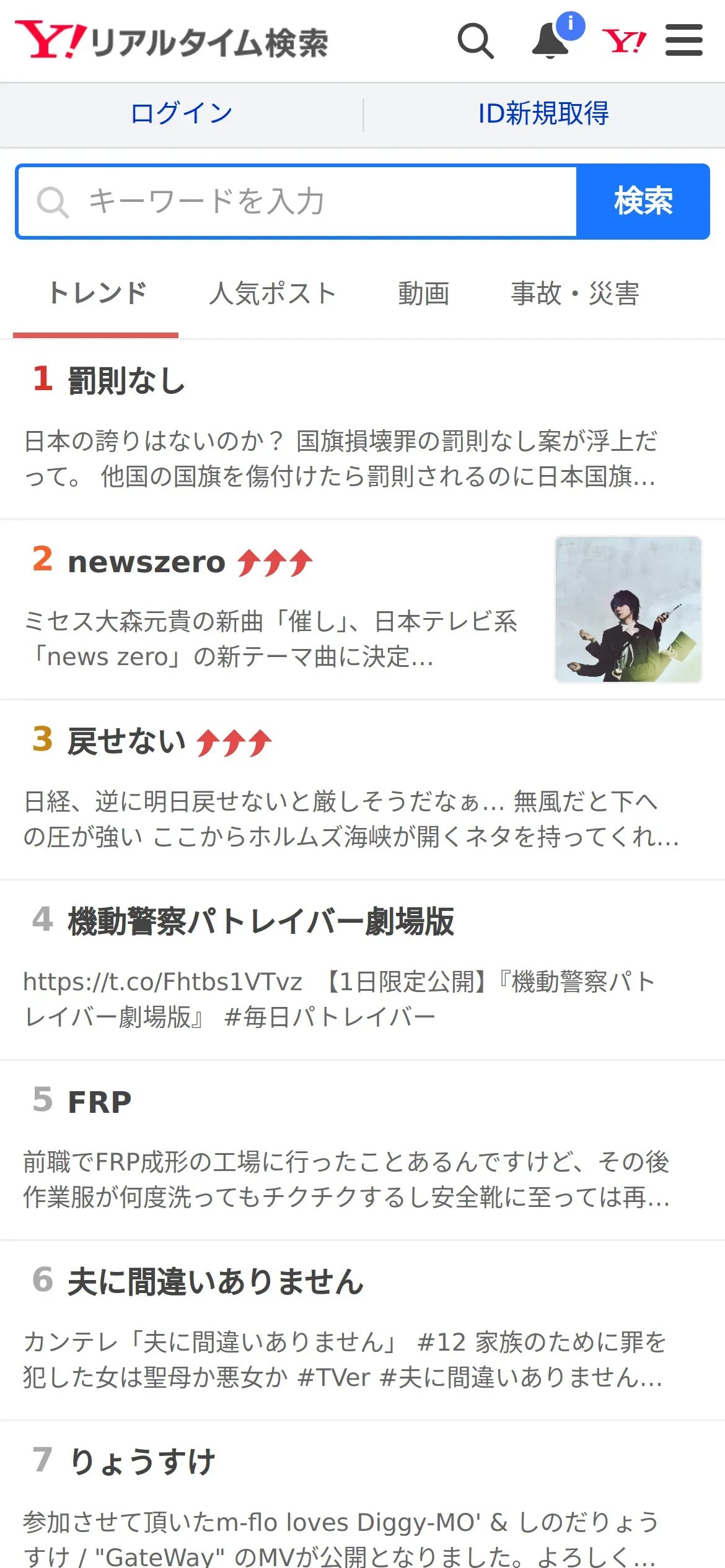Screen dimensions: 725x1568
Task: Open trend 戻せない
Action: pos(126,742)
